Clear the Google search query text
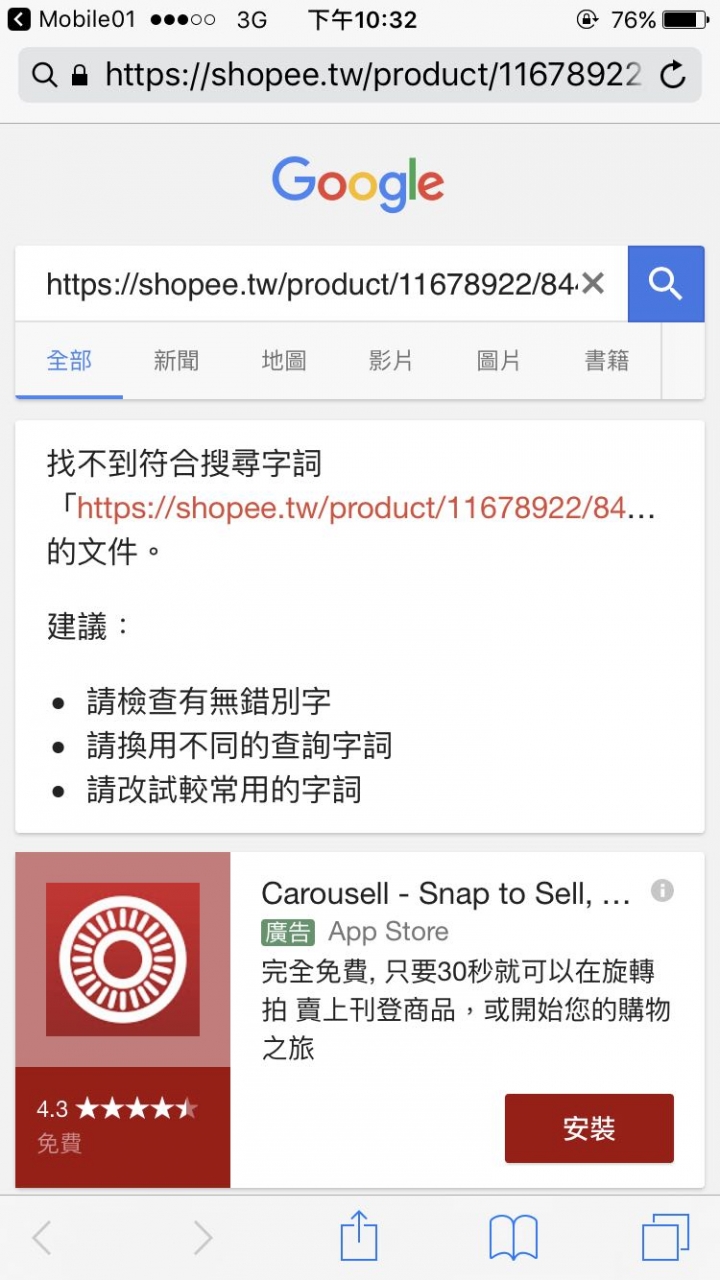720x1280 pixels. point(593,285)
